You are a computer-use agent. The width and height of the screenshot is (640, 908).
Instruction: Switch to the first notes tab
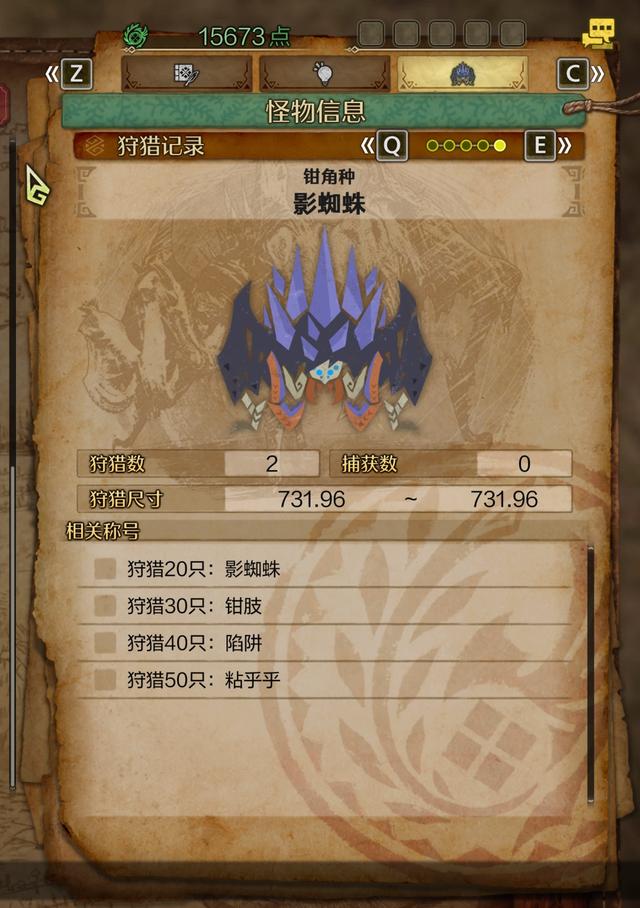[186, 74]
